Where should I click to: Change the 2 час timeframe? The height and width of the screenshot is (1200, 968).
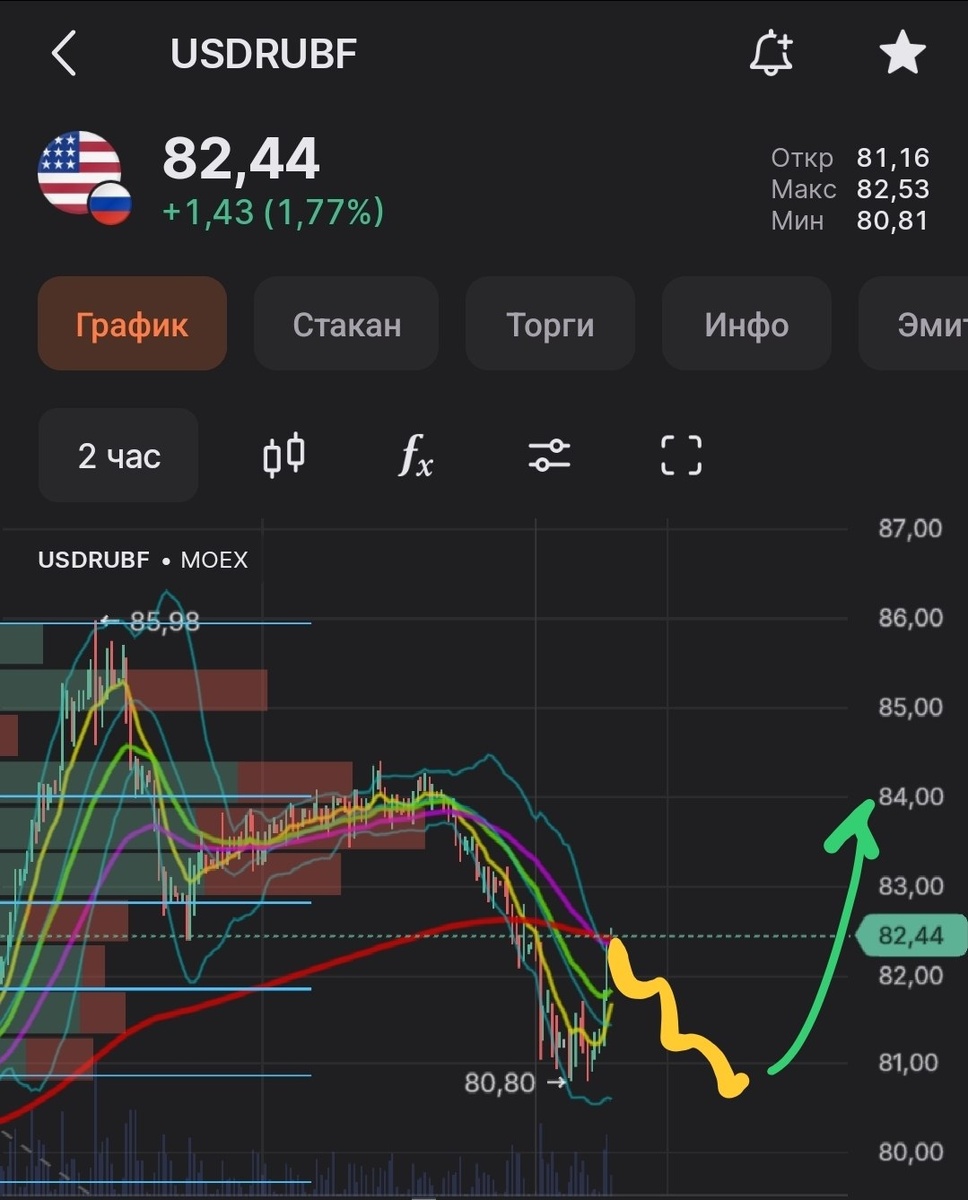[118, 456]
